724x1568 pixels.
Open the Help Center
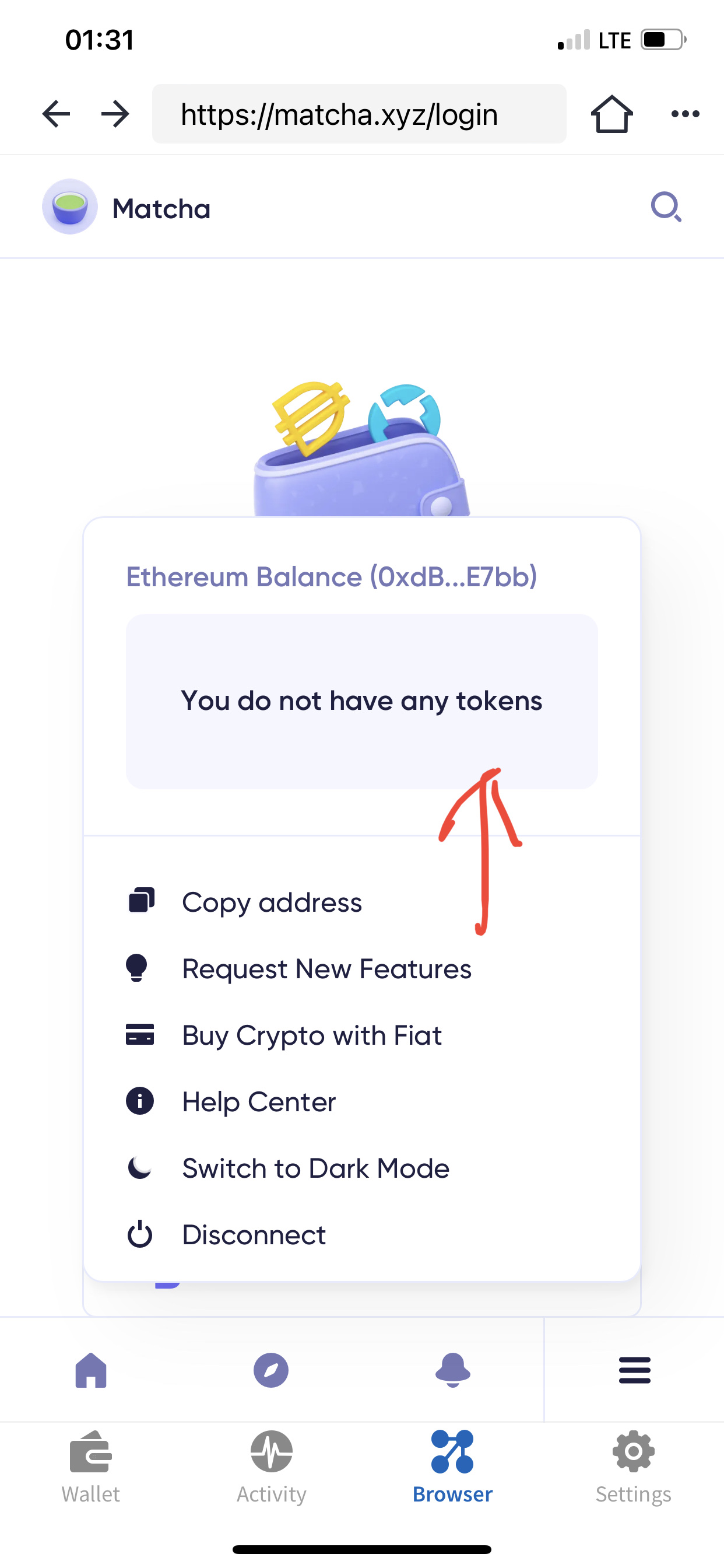tap(259, 1102)
